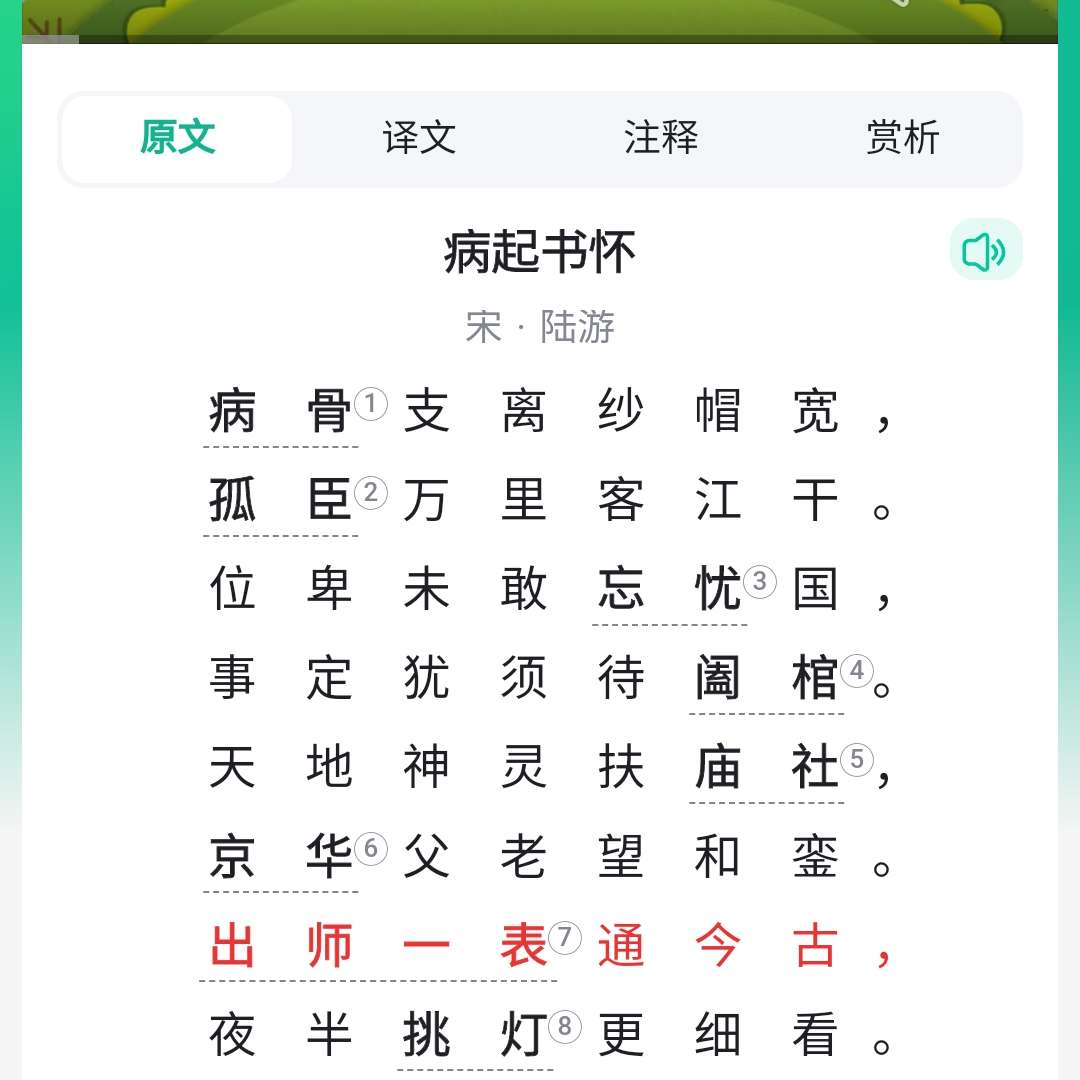This screenshot has width=1080, height=1080.
Task: Open the note for 出师一表
Action: coord(378,946)
